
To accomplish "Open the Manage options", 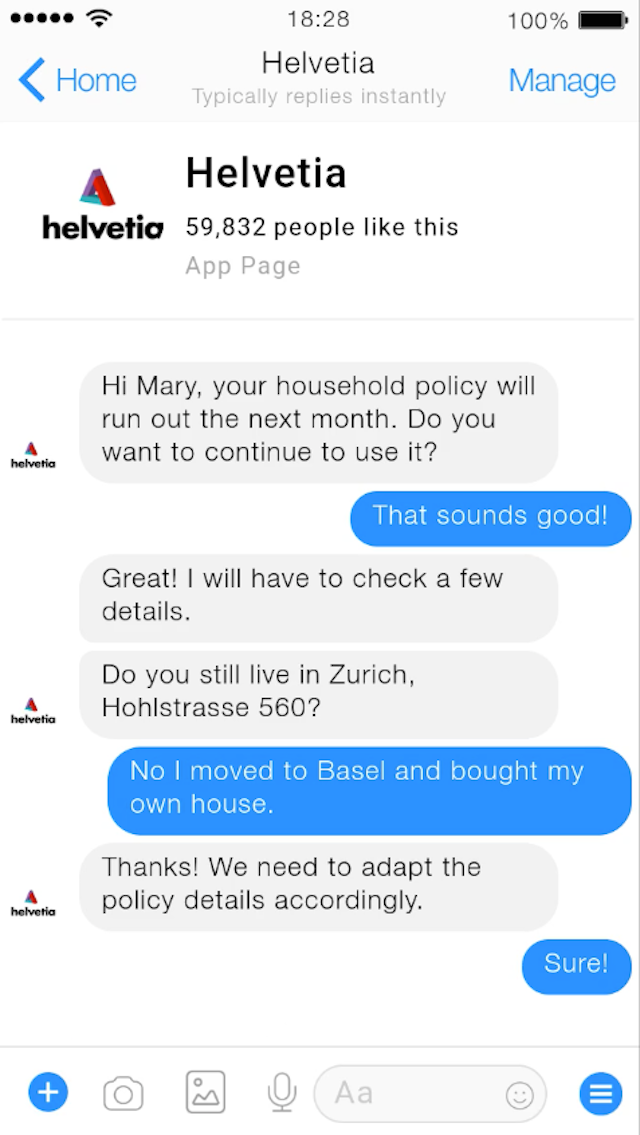I will 562,80.
